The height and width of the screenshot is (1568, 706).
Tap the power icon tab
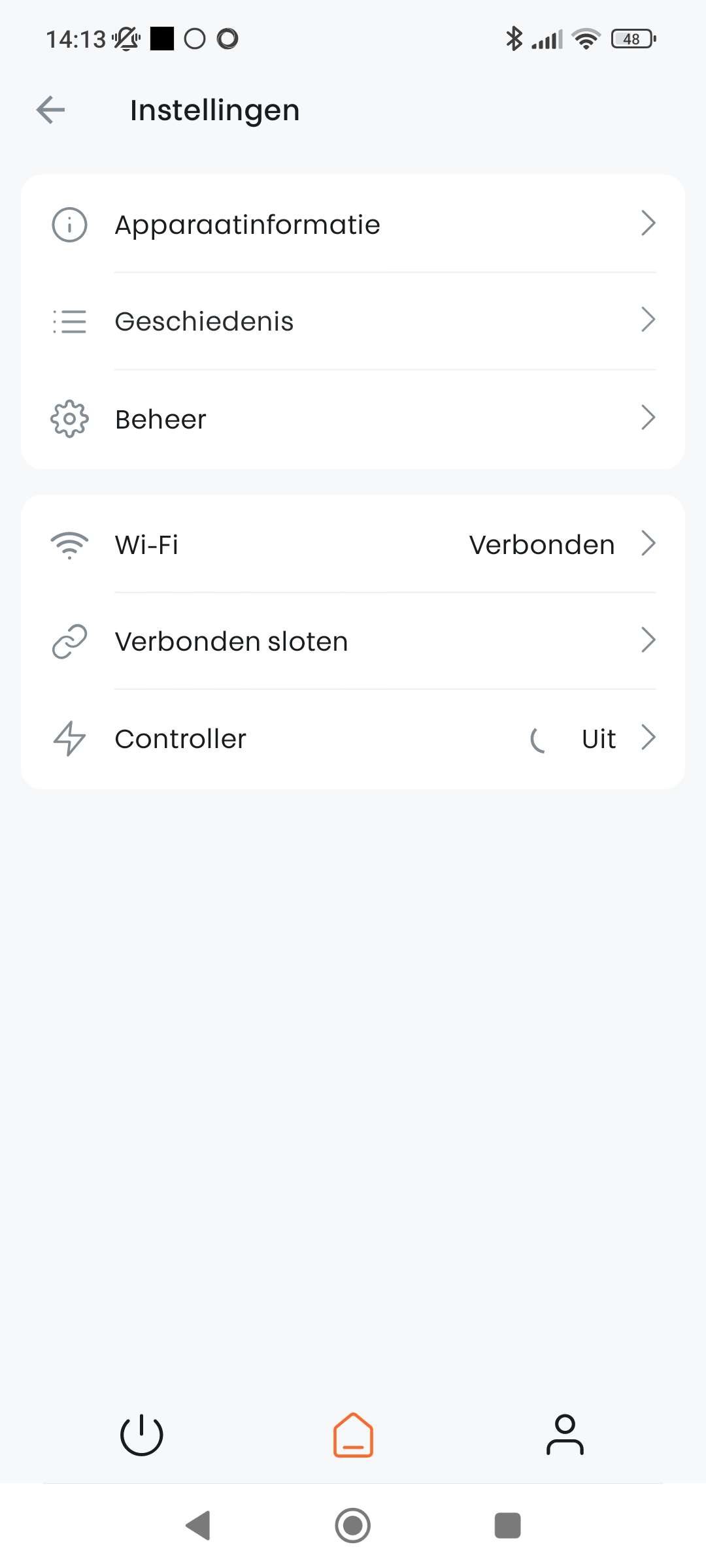(x=141, y=1435)
